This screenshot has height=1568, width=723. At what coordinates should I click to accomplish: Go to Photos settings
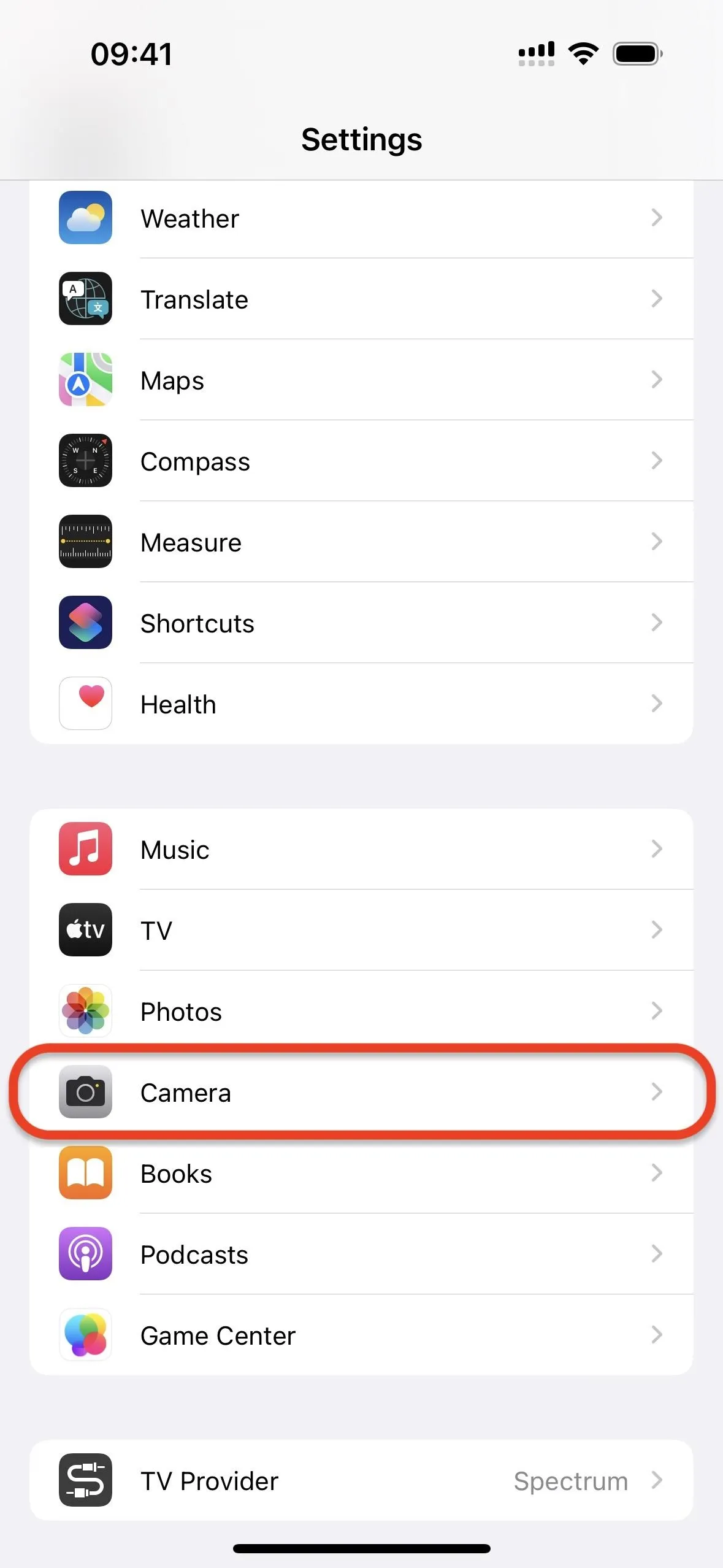coord(361,1012)
